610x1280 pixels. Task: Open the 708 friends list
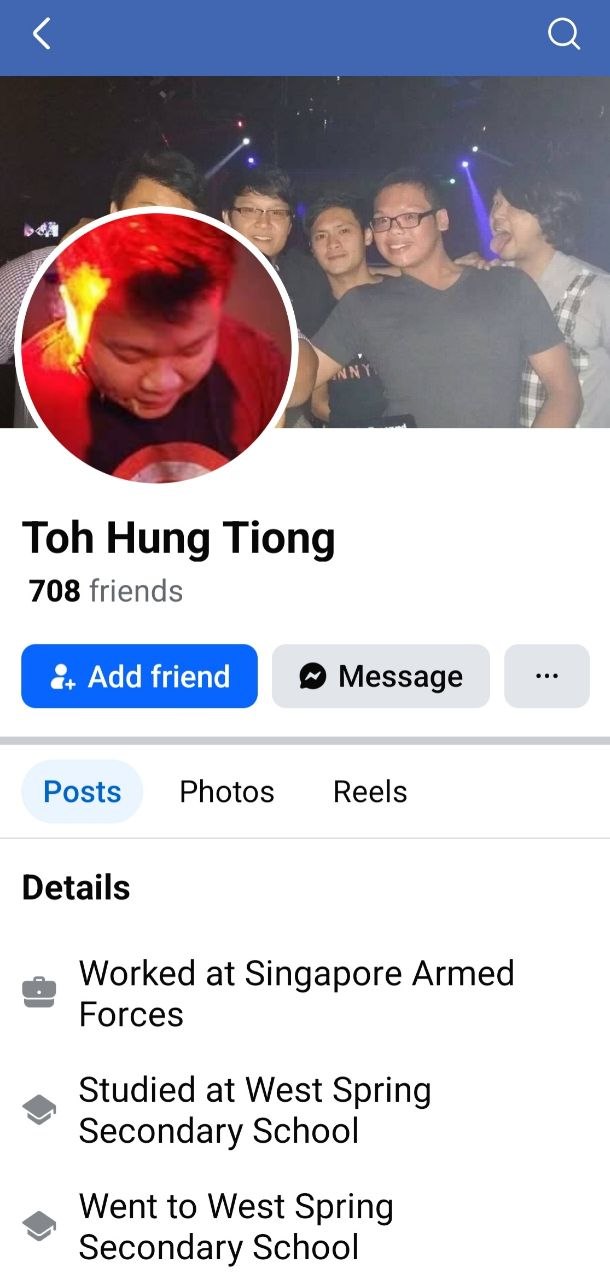(106, 591)
